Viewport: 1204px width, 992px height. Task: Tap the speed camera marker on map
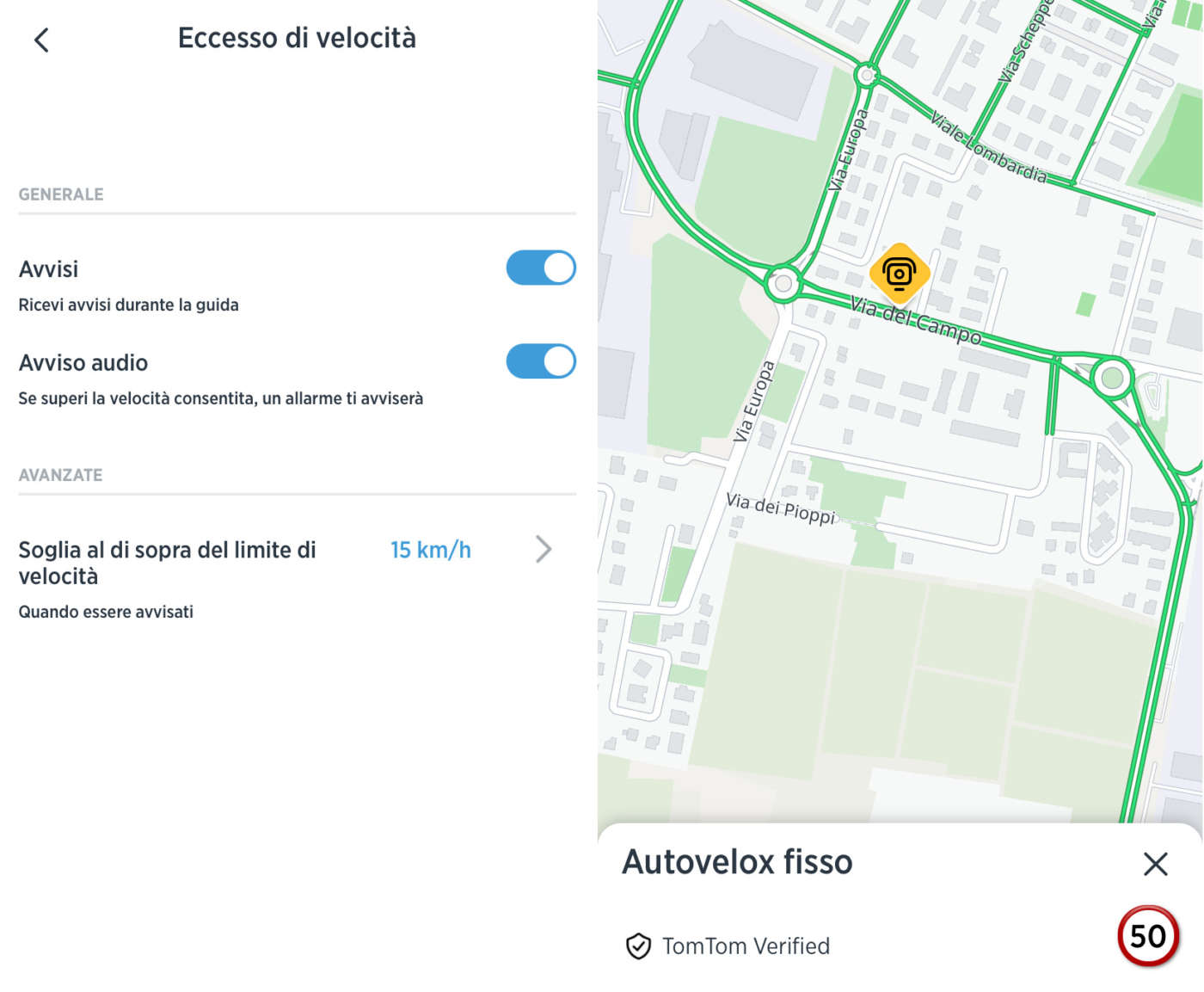(900, 274)
